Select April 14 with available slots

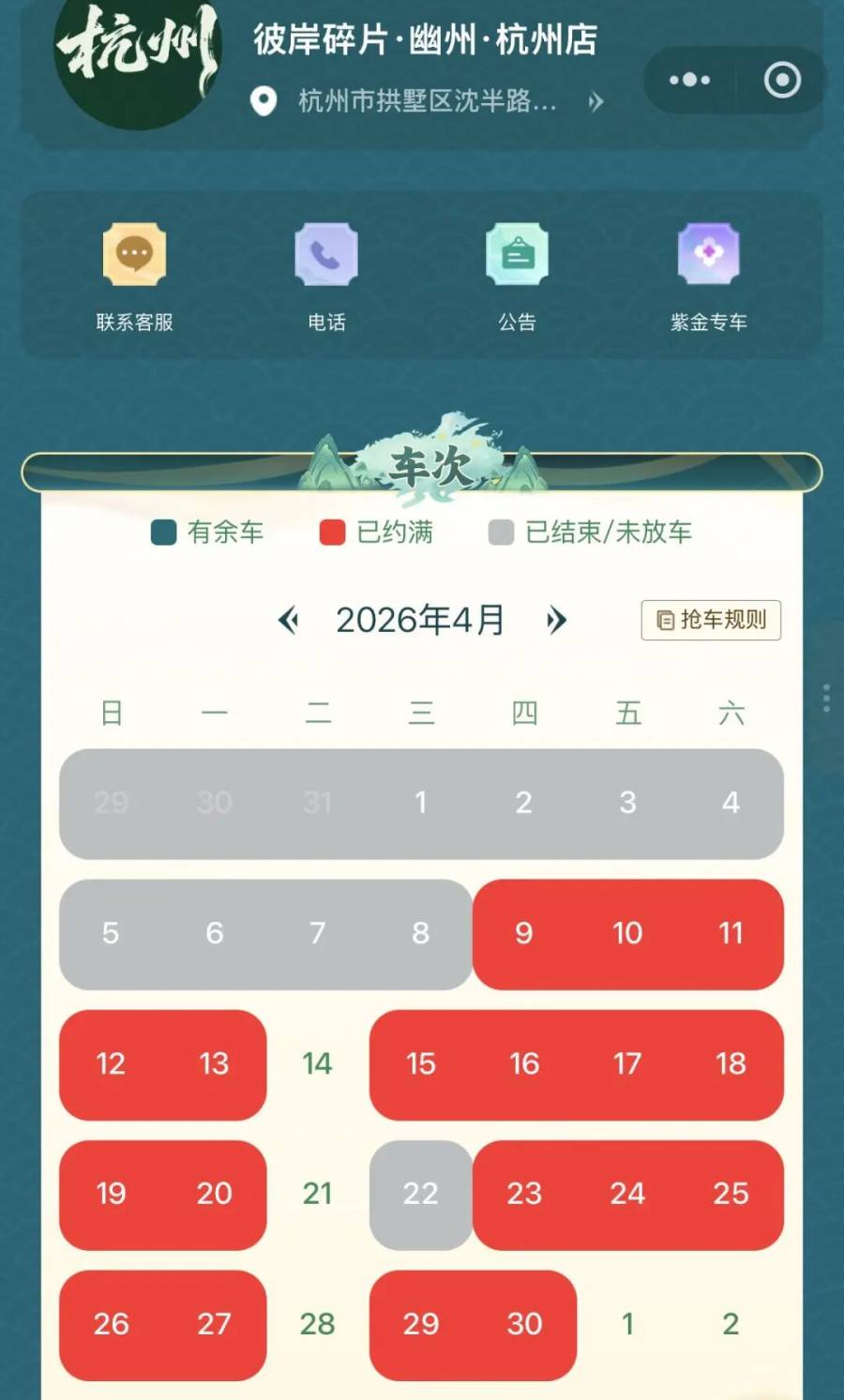click(x=317, y=1063)
